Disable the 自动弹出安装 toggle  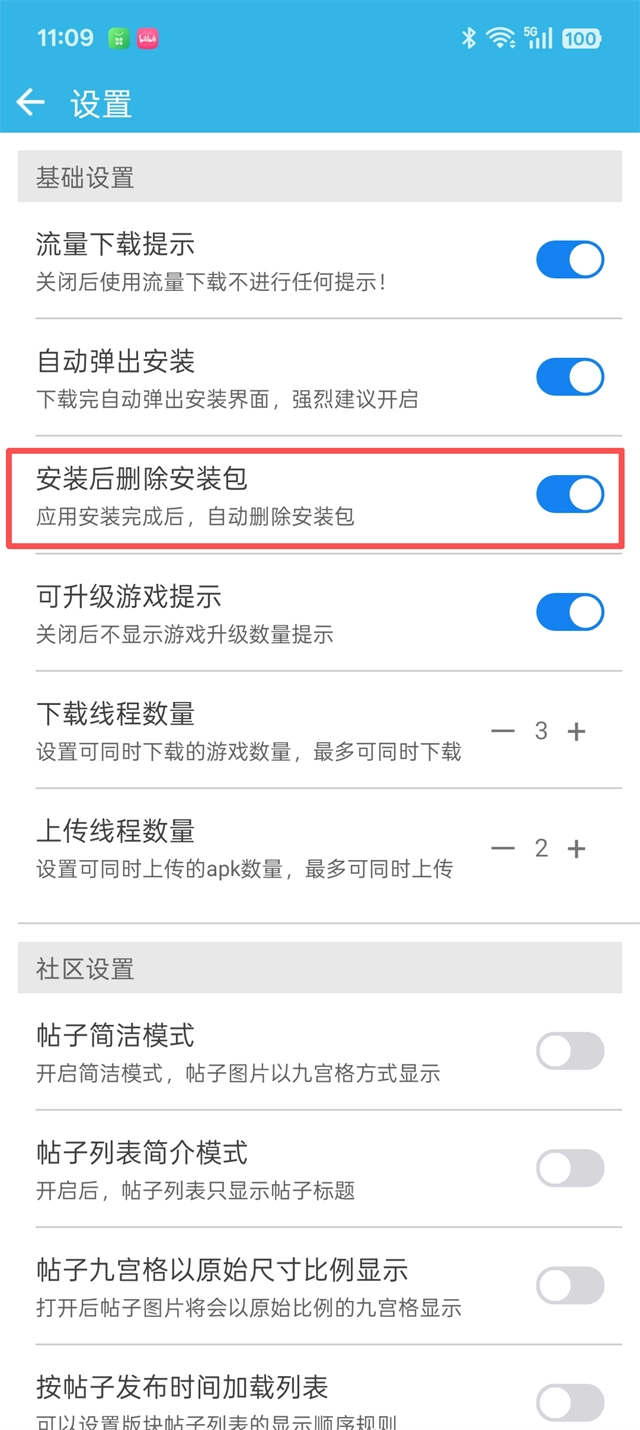pos(570,377)
